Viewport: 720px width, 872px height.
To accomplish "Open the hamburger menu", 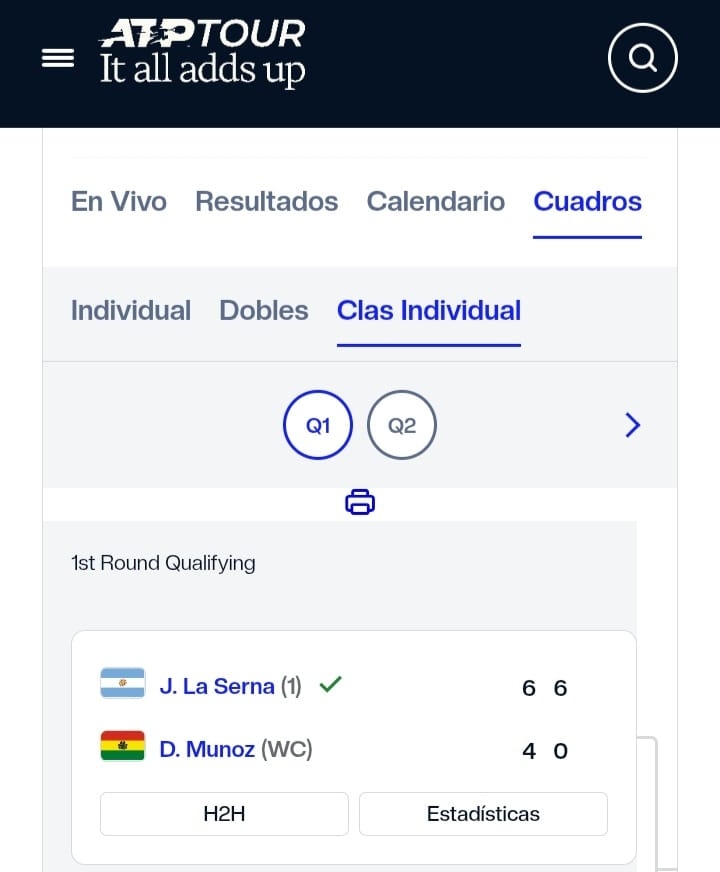I will (x=58, y=58).
